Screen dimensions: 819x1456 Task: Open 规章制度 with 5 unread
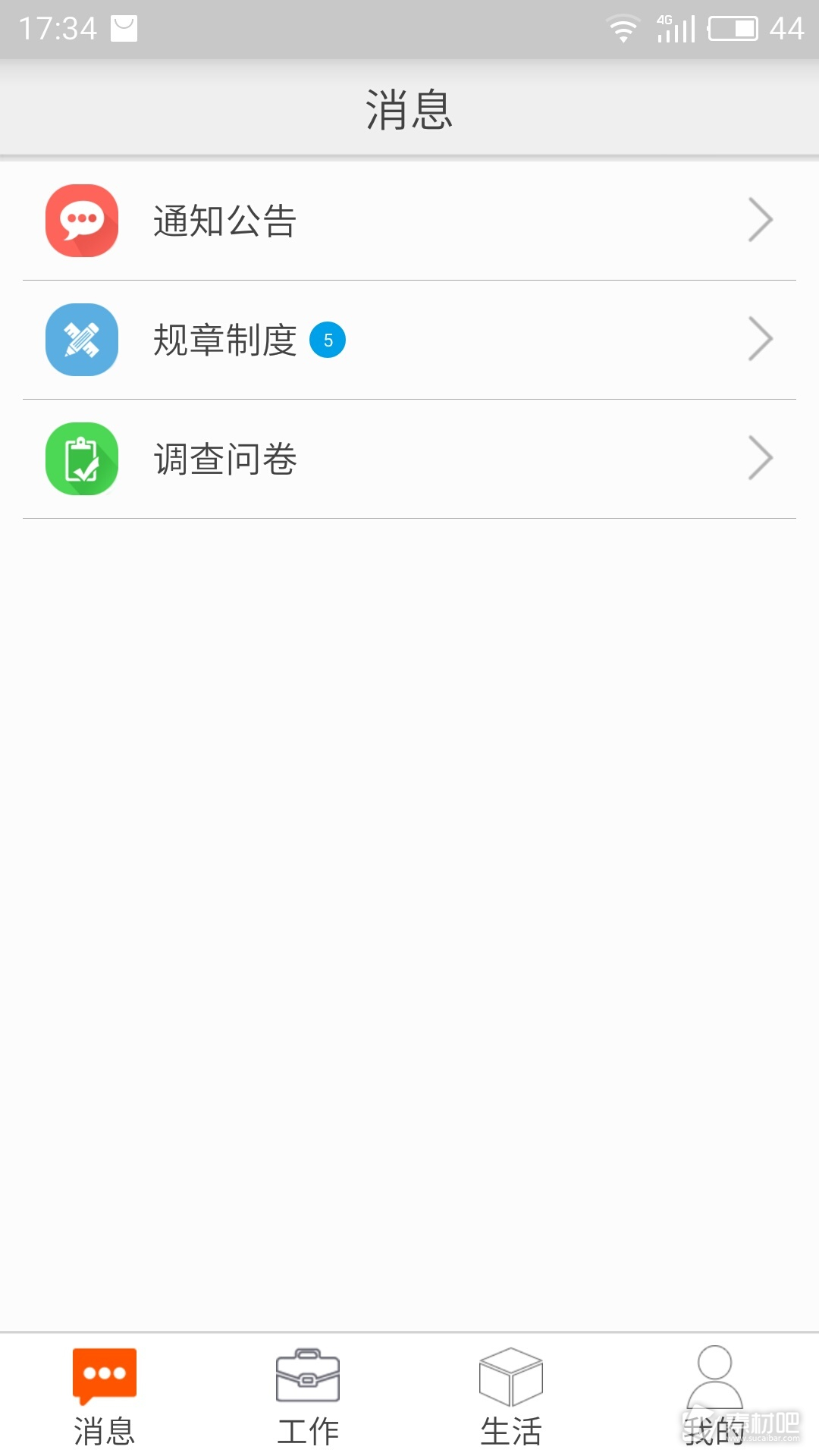coord(409,340)
